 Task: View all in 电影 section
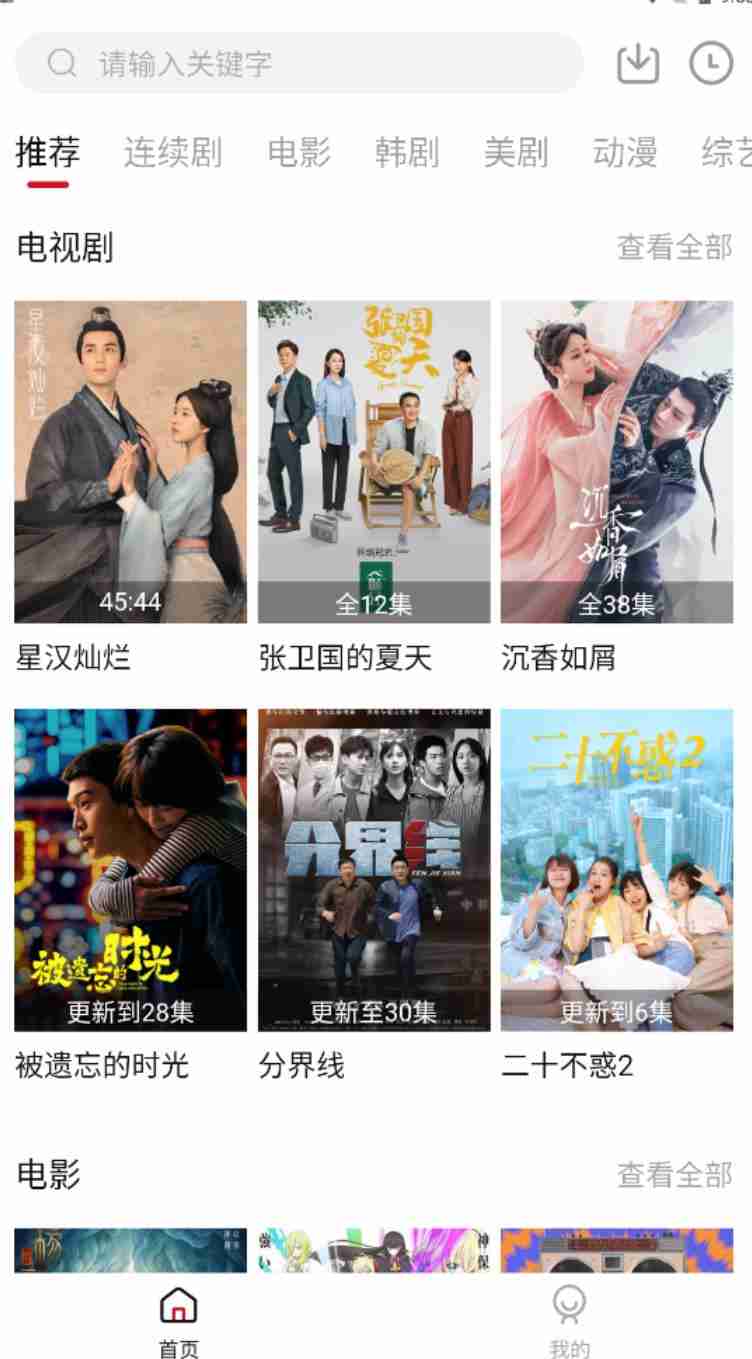674,1174
